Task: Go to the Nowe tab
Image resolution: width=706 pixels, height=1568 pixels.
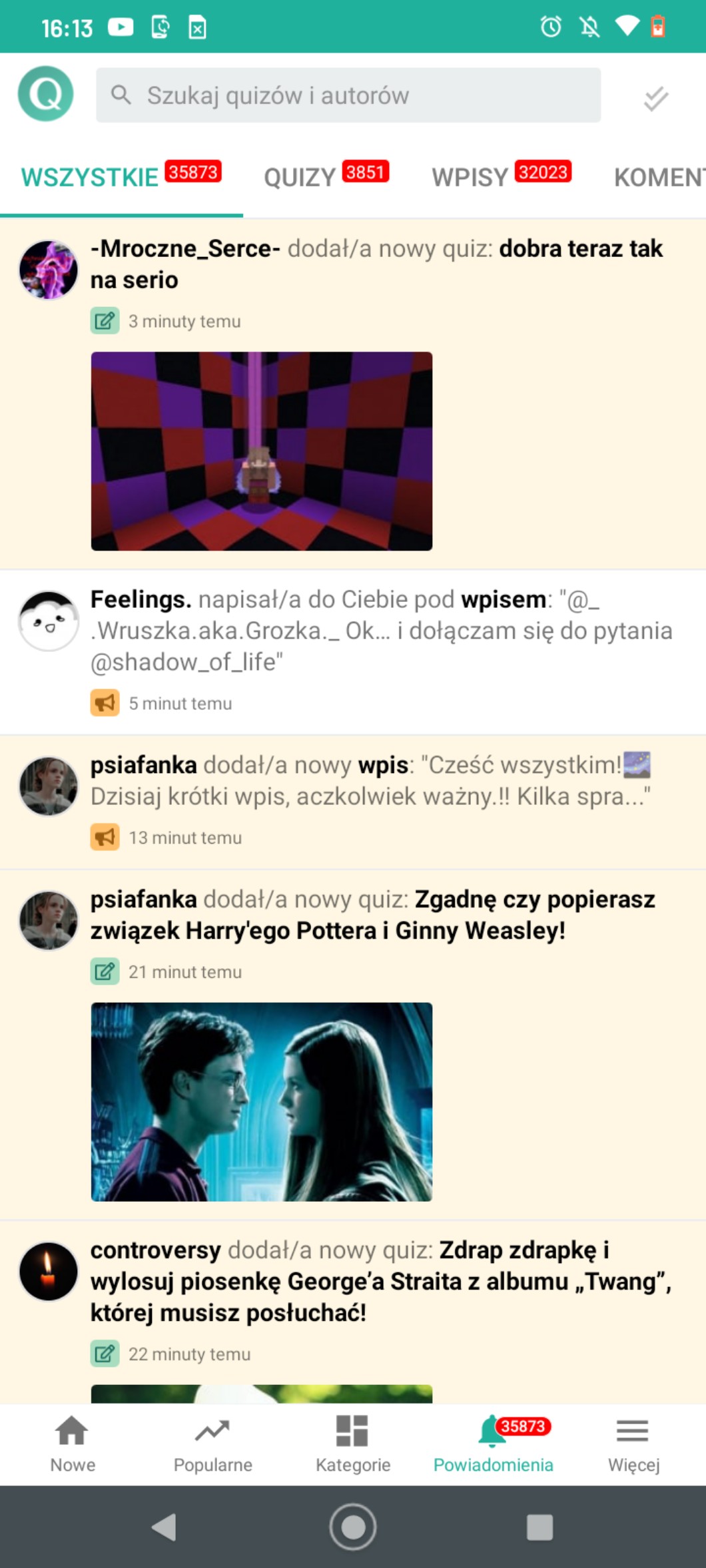Action: 73,1443
